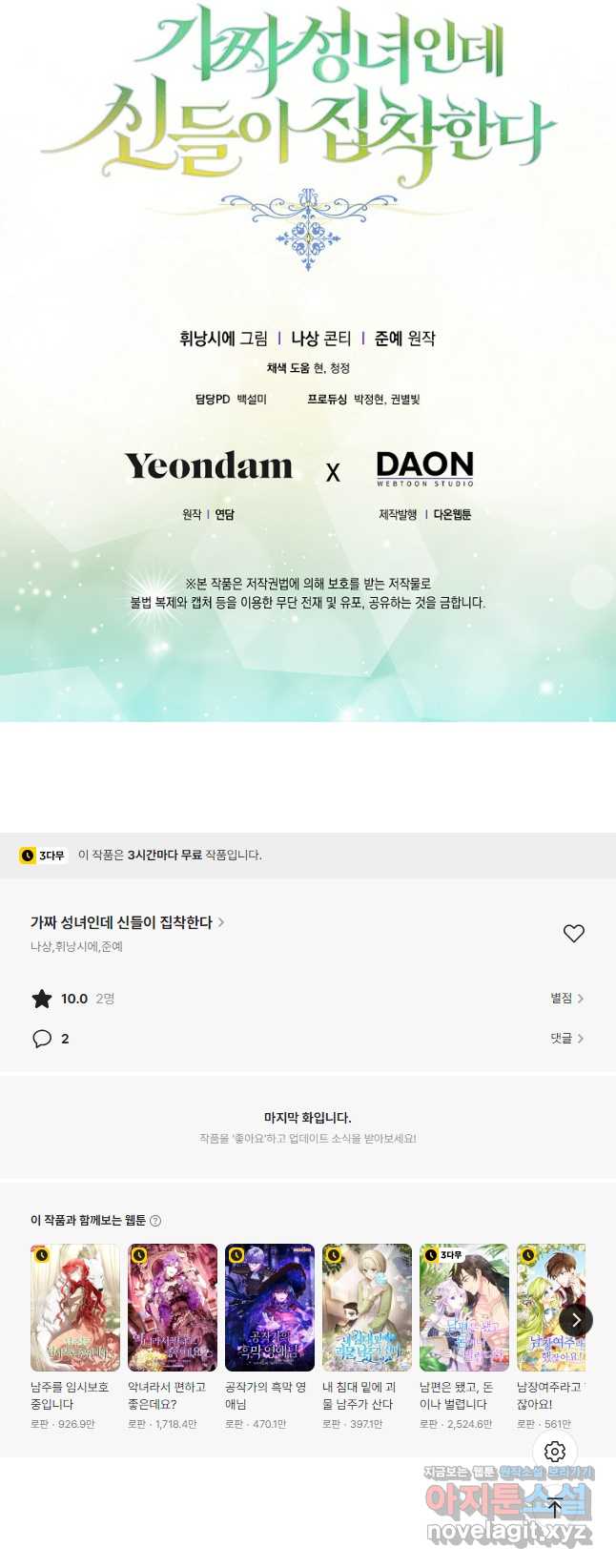Open the viewer settings gear
This screenshot has height=1568, width=616.
tap(555, 1452)
